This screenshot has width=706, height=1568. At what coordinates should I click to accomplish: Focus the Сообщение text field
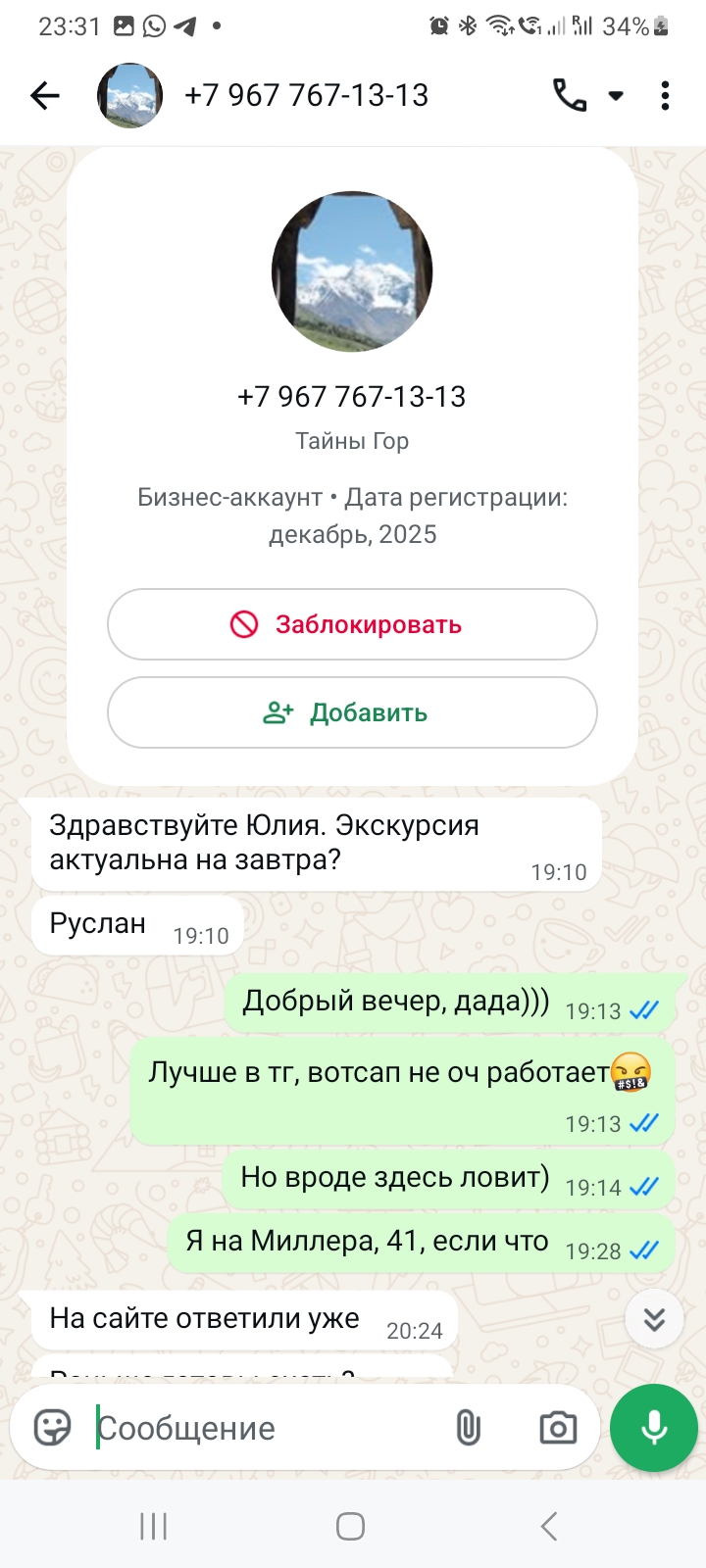[265, 1428]
